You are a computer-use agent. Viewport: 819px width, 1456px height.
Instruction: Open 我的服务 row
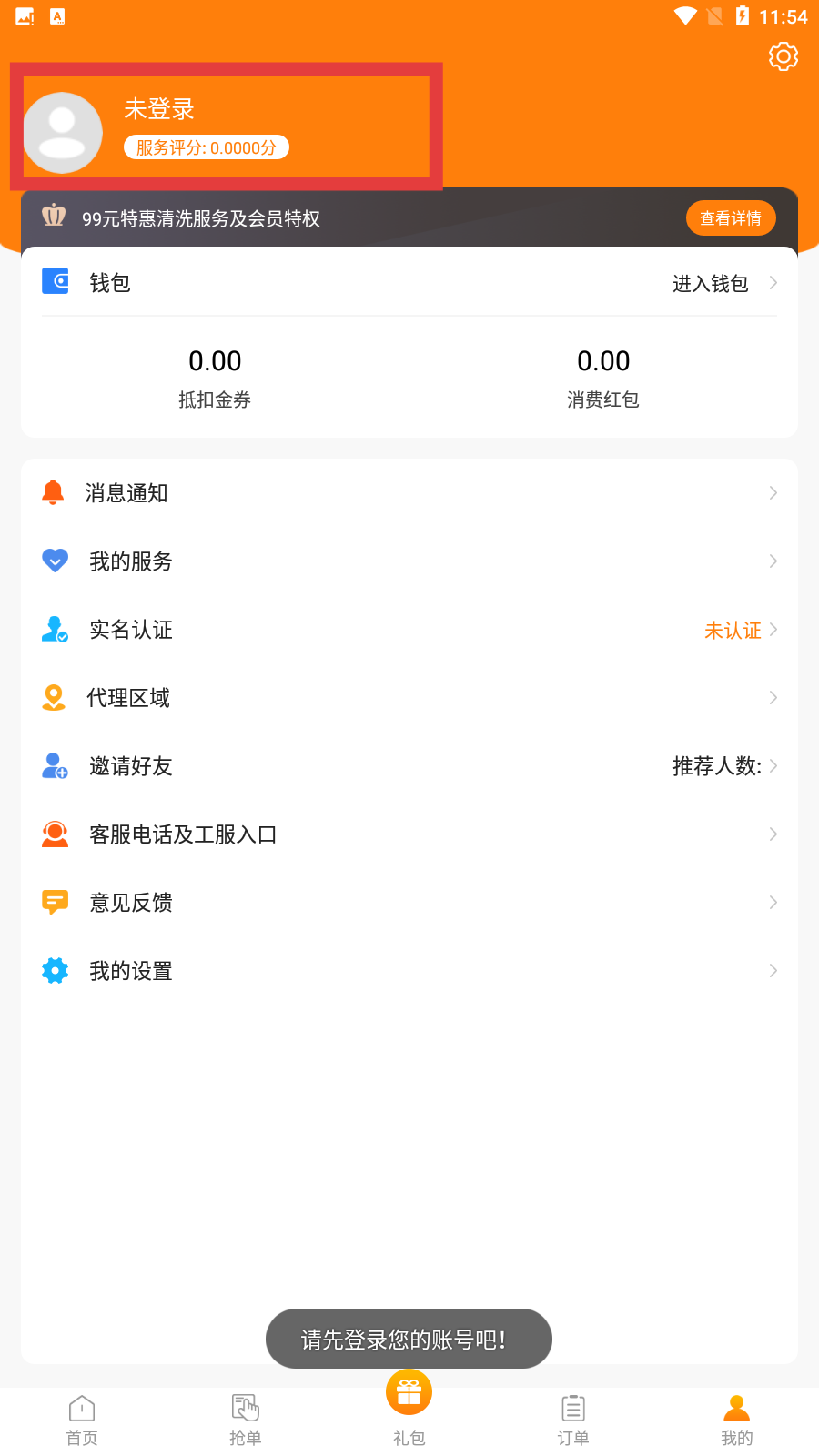(x=409, y=561)
